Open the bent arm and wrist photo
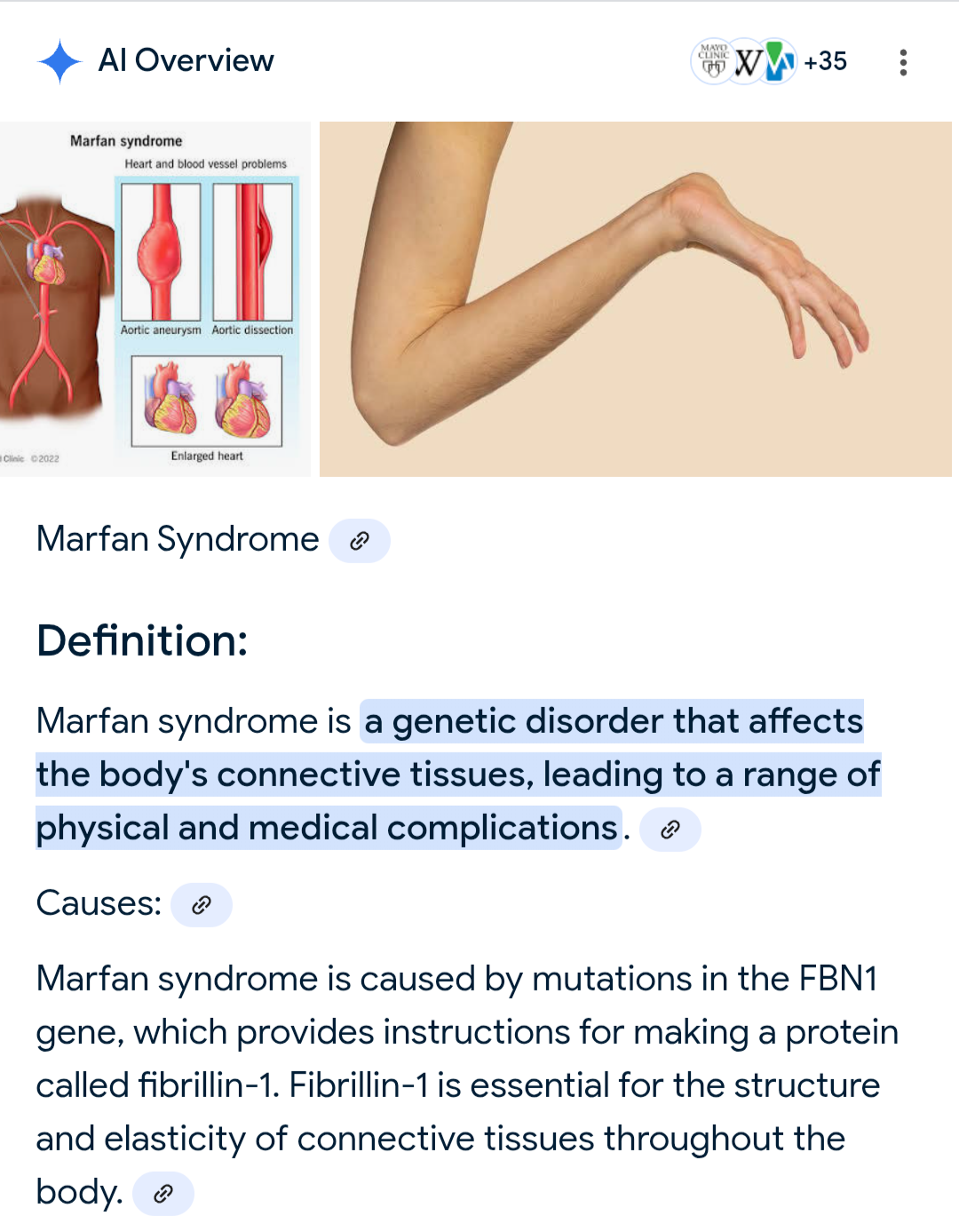The image size is (959, 1232). coord(635,299)
